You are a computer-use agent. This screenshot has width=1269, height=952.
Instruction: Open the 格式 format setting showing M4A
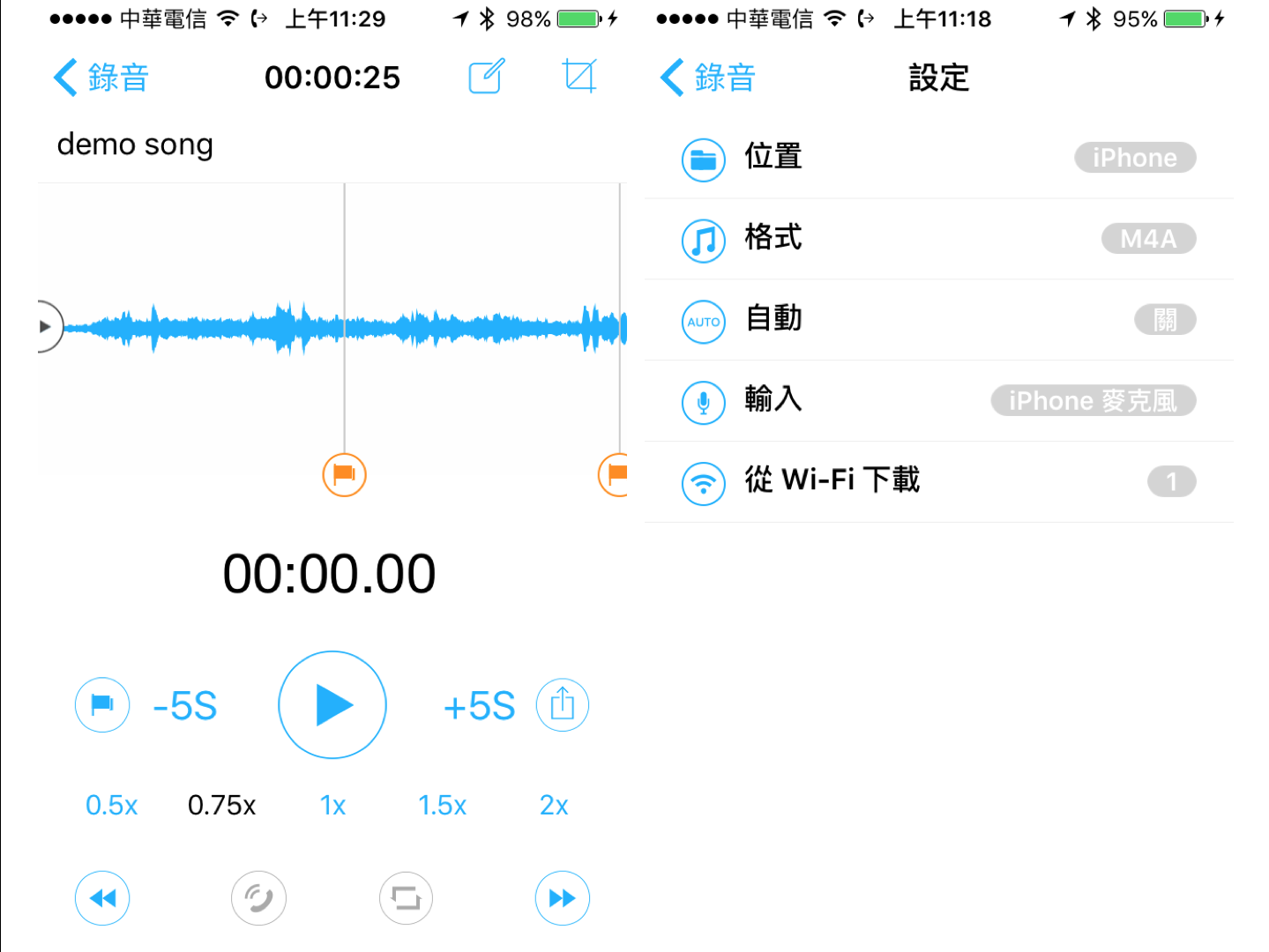938,239
